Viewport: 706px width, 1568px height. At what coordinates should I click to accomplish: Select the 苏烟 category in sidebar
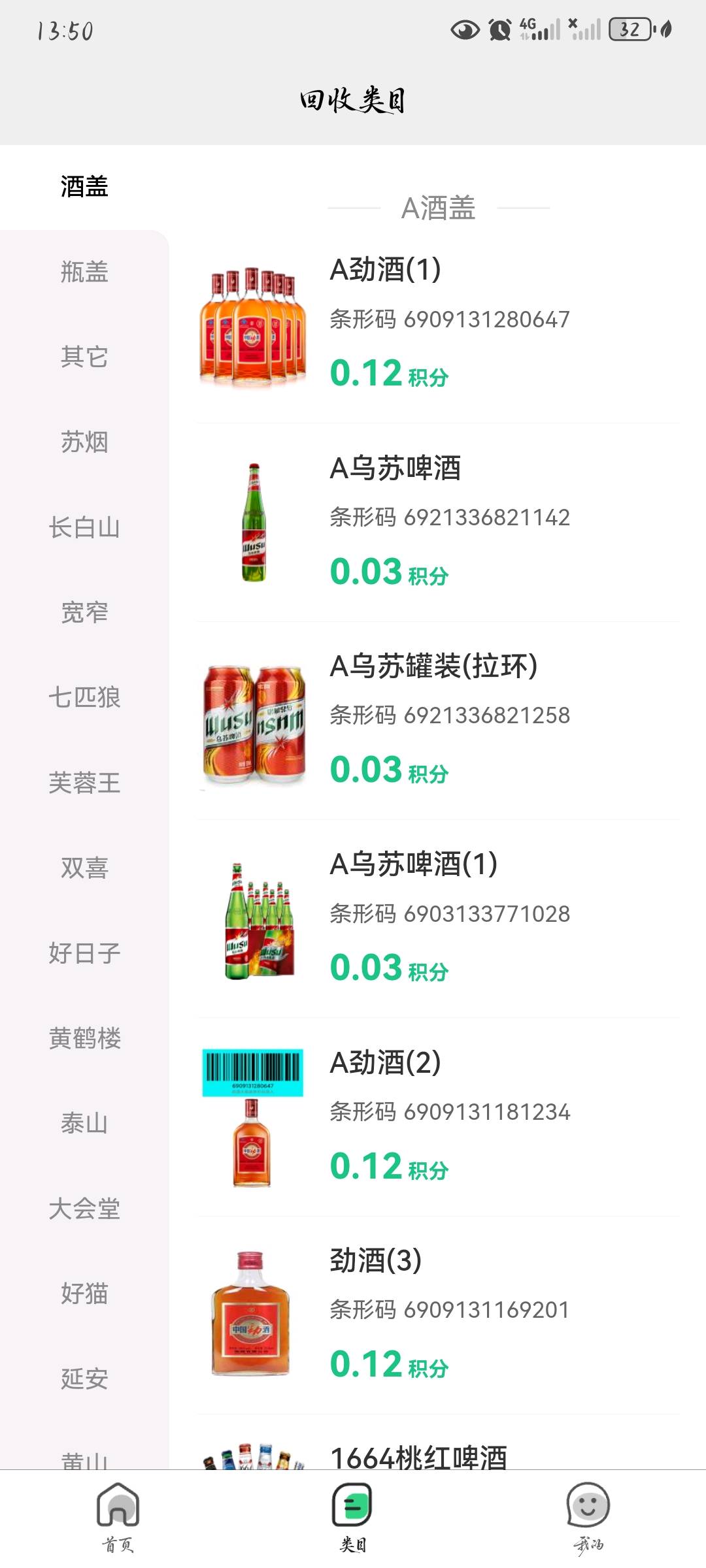[x=85, y=443]
